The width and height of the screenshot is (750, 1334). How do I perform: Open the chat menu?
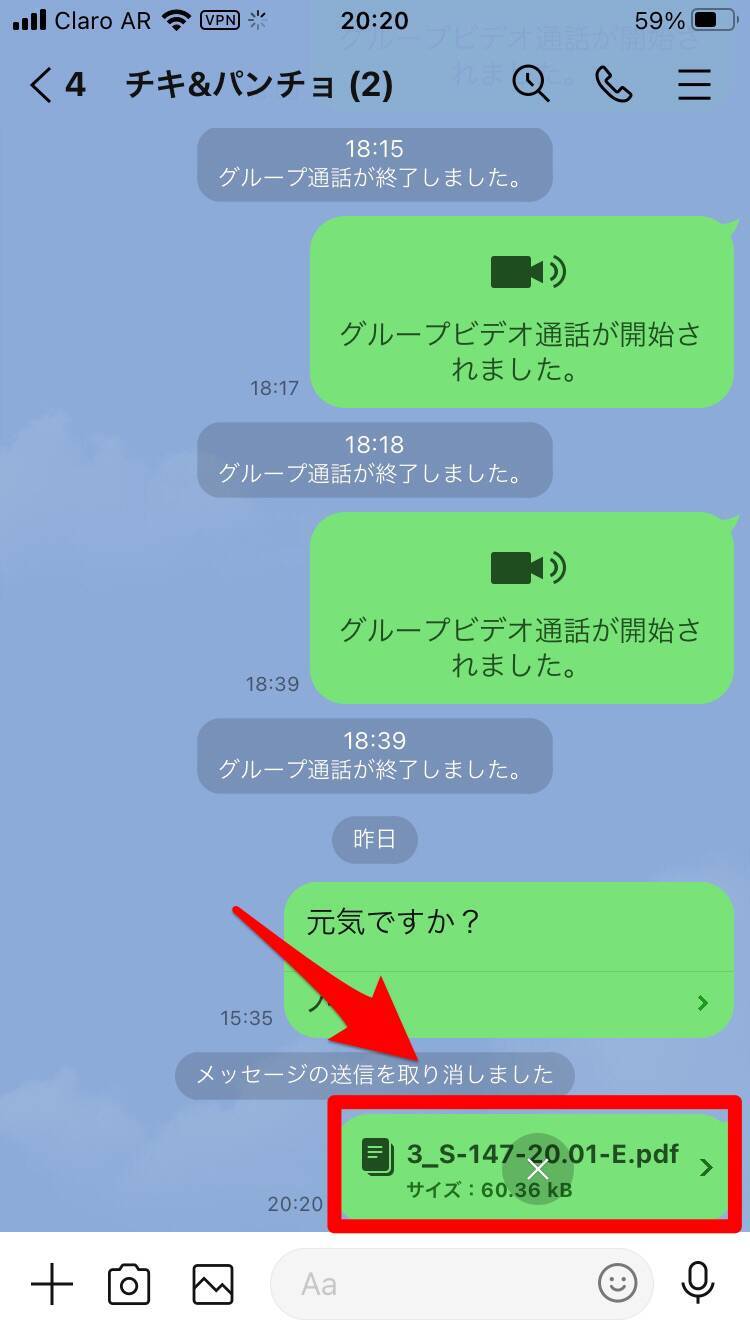pos(694,85)
